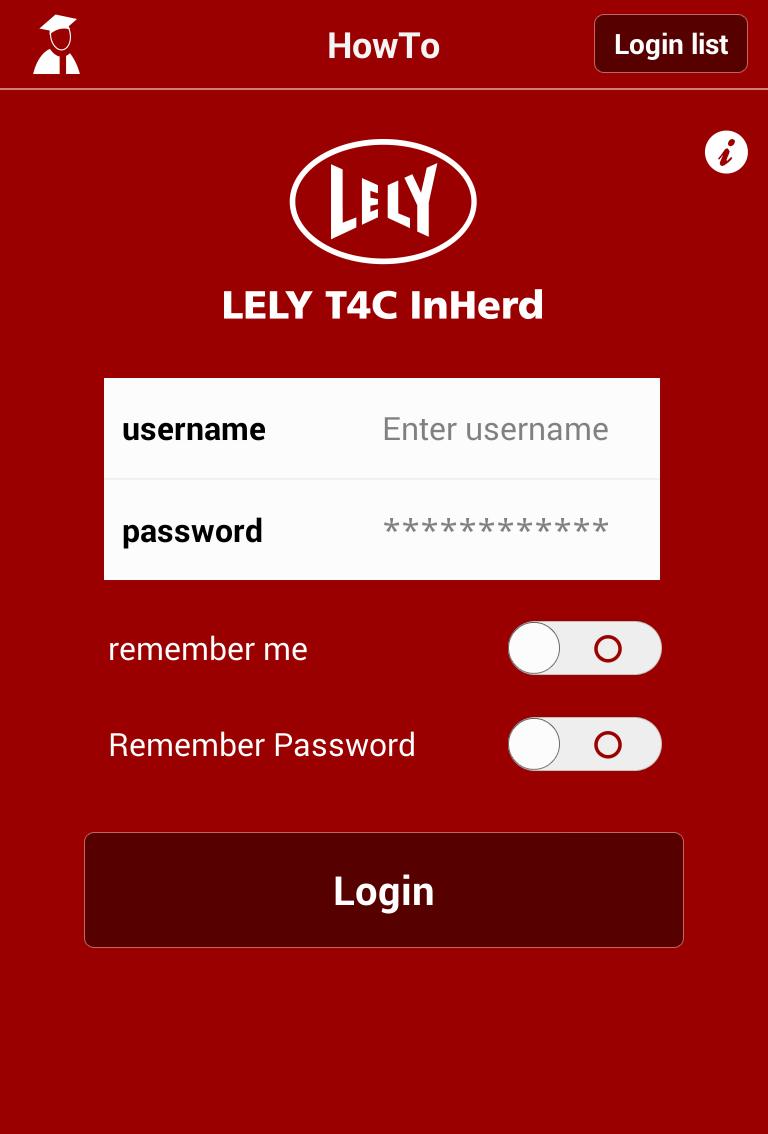Tap the Remember Password toggle handle

tap(534, 744)
